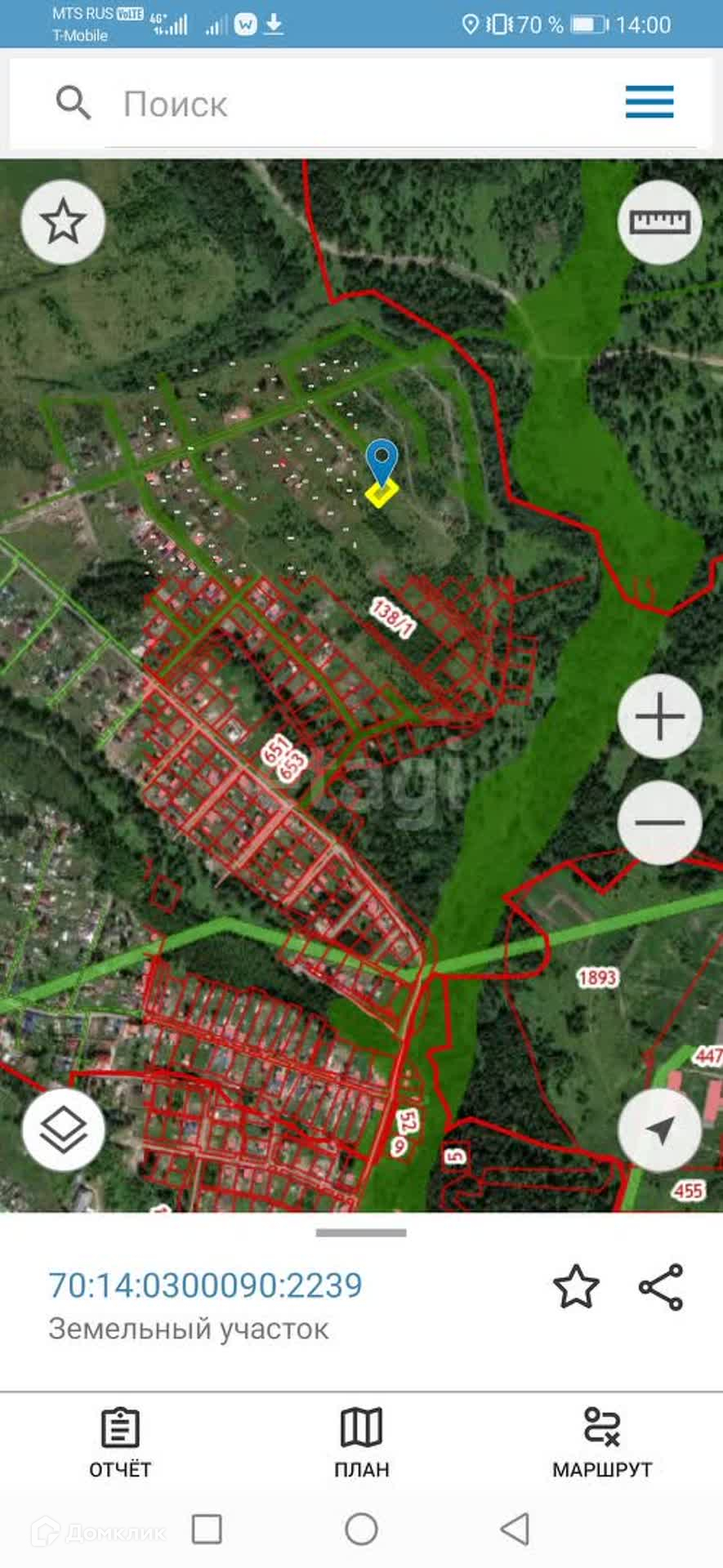Open the hamburger menu
The width and height of the screenshot is (723, 1568).
[x=649, y=102]
